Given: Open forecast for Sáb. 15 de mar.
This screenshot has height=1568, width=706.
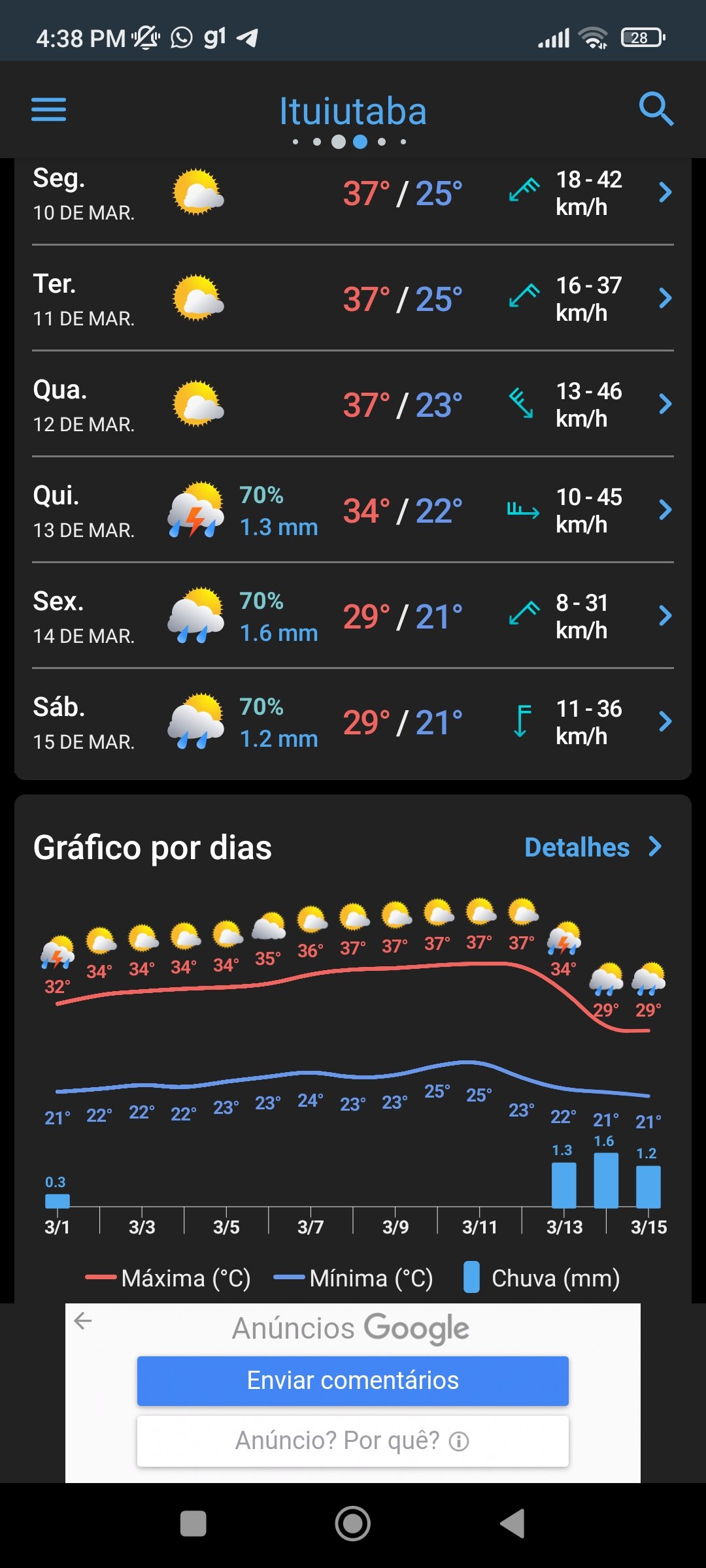Looking at the screenshot, I should tap(353, 722).
